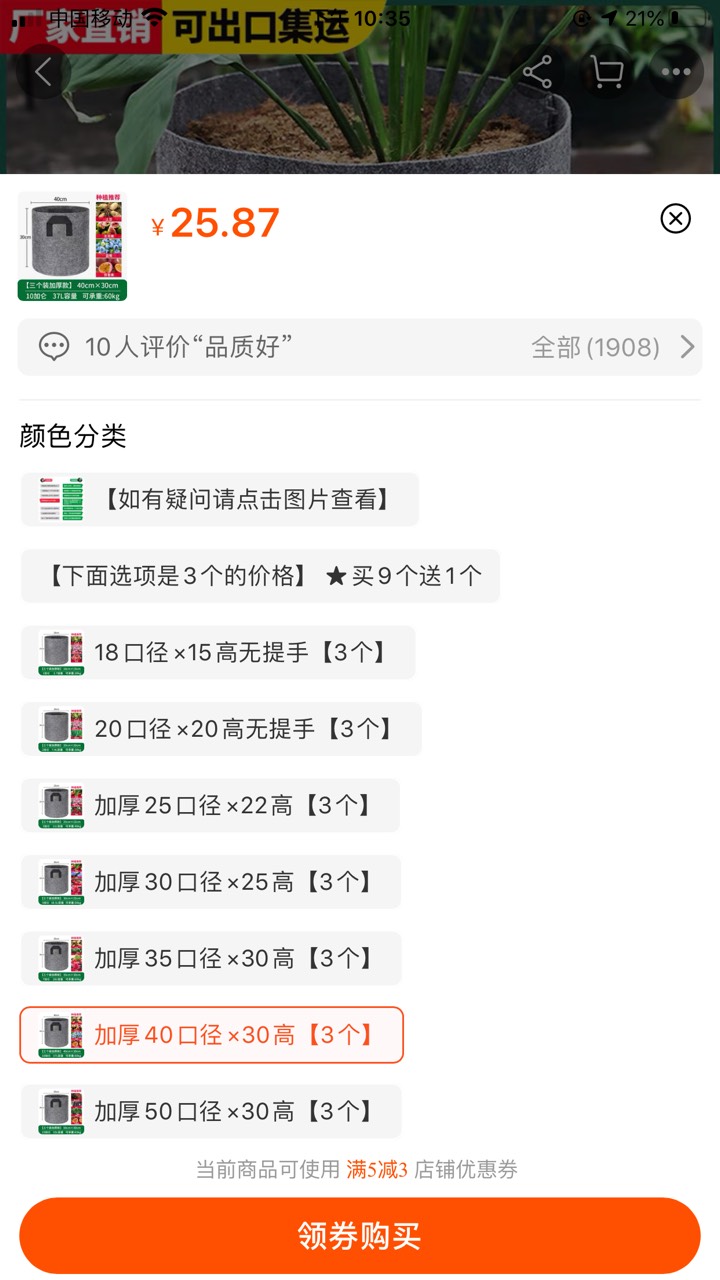This screenshot has width=720, height=1280.
Task: Go back using the top-left arrow
Action: pyautogui.click(x=44, y=72)
